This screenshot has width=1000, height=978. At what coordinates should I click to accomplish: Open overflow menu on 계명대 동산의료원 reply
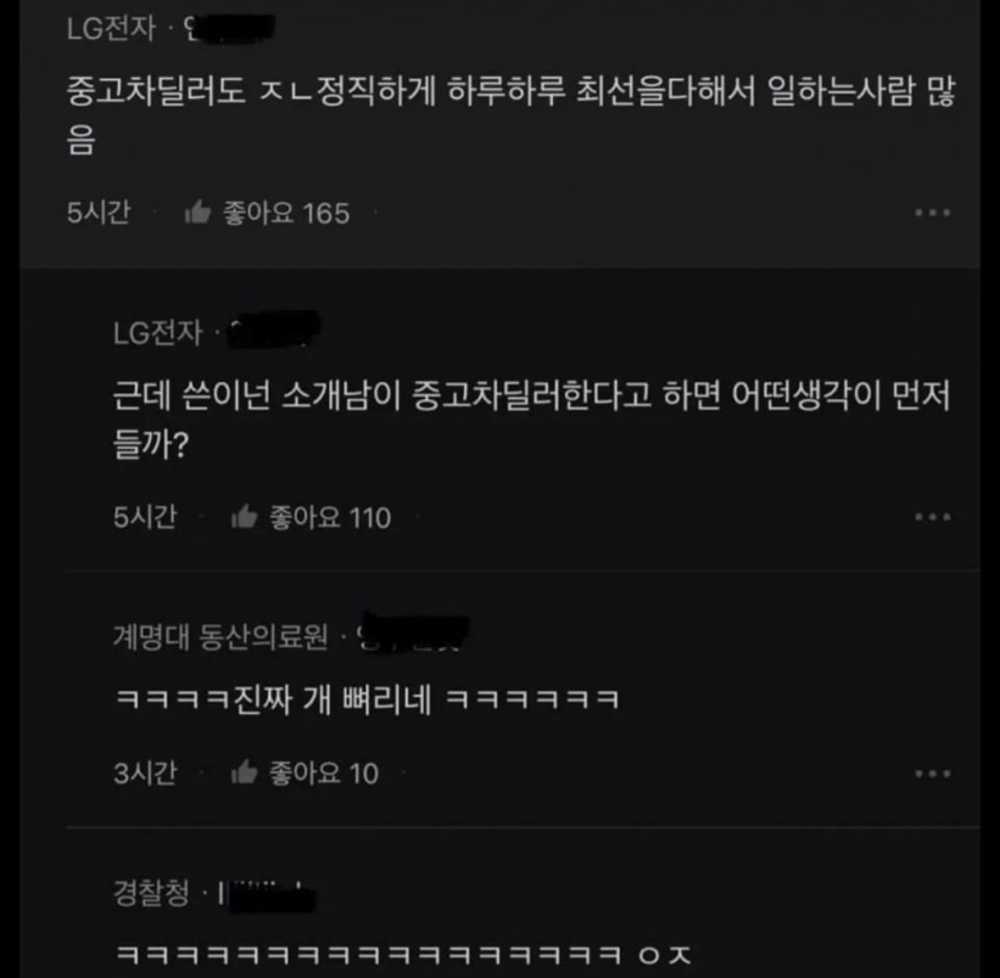[932, 774]
